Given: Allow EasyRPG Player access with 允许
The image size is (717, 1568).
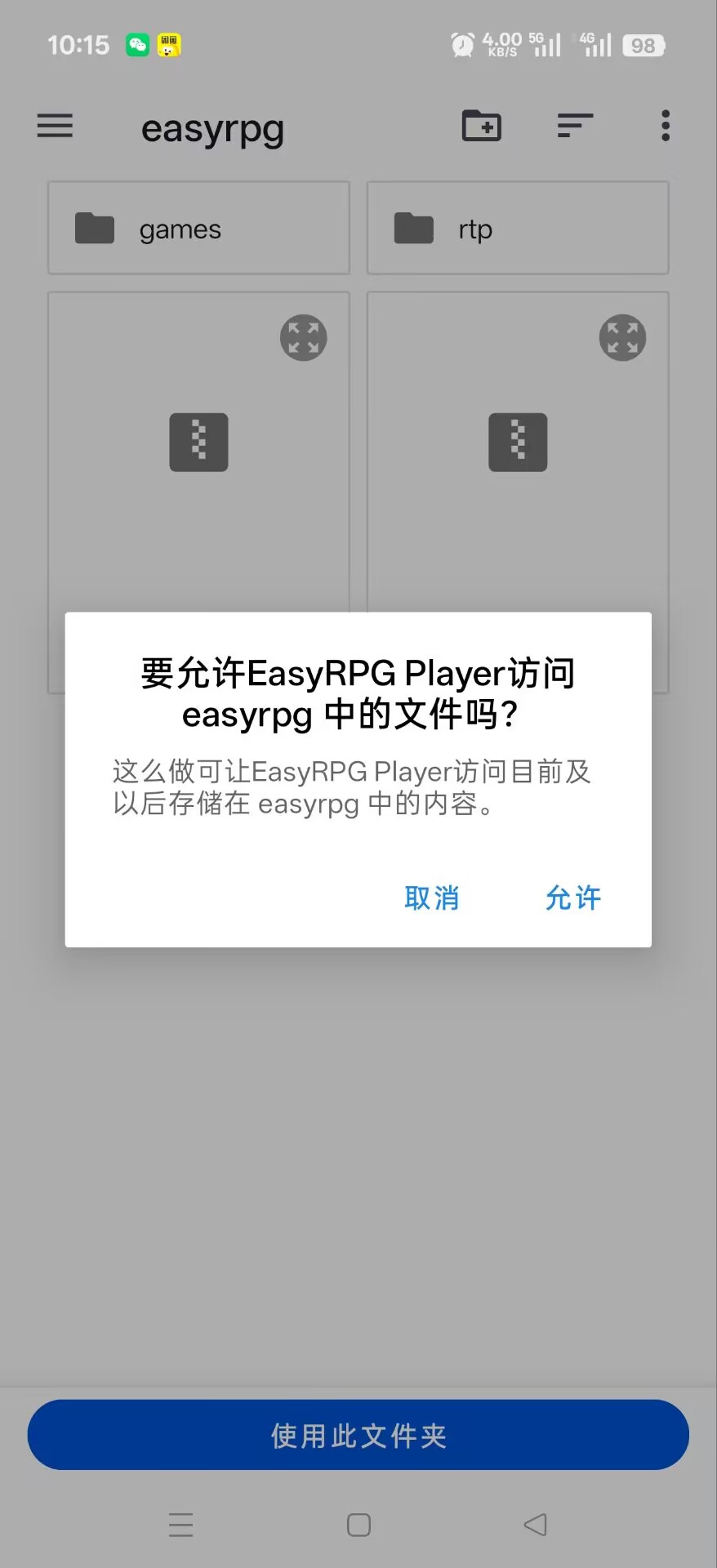Looking at the screenshot, I should click(572, 898).
